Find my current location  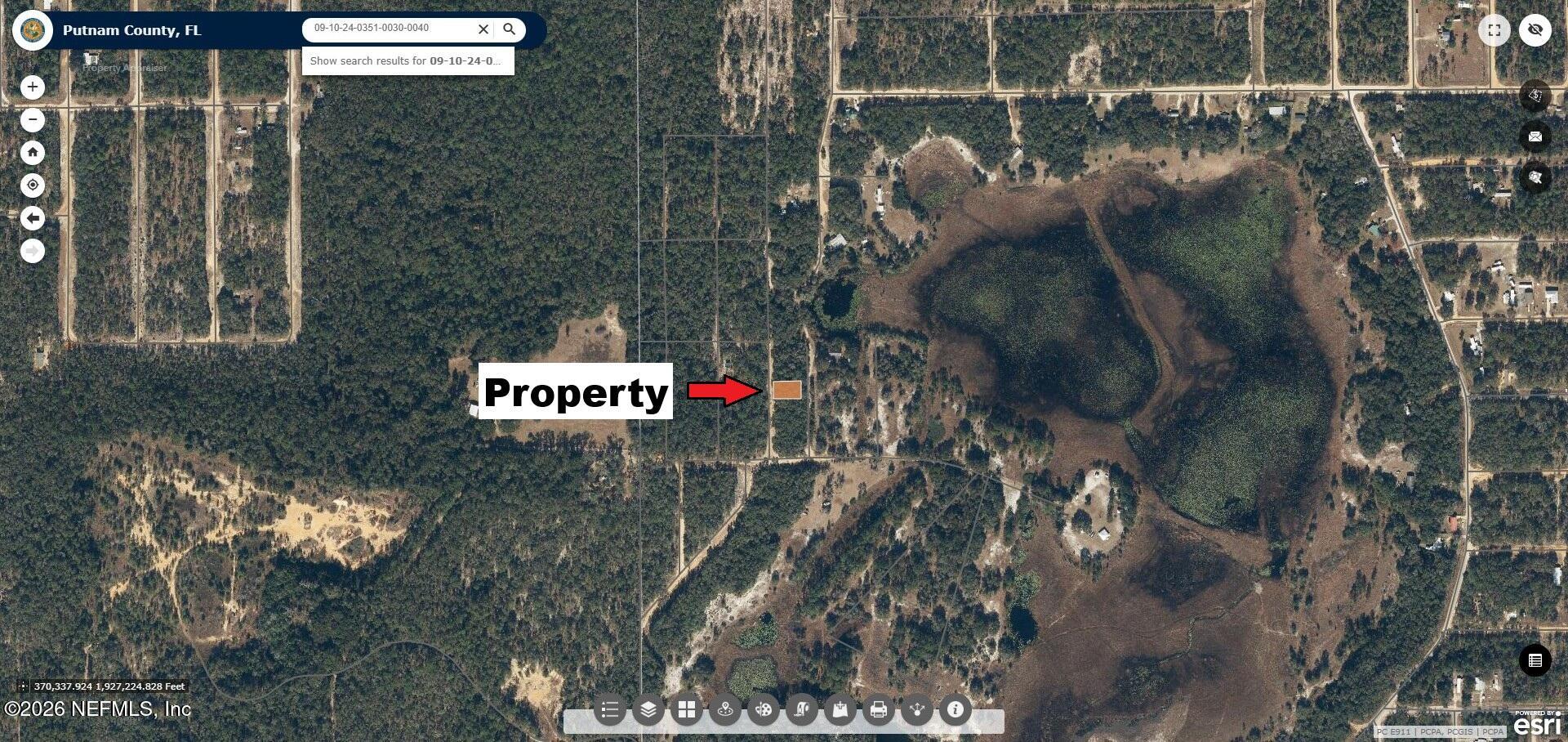33,185
